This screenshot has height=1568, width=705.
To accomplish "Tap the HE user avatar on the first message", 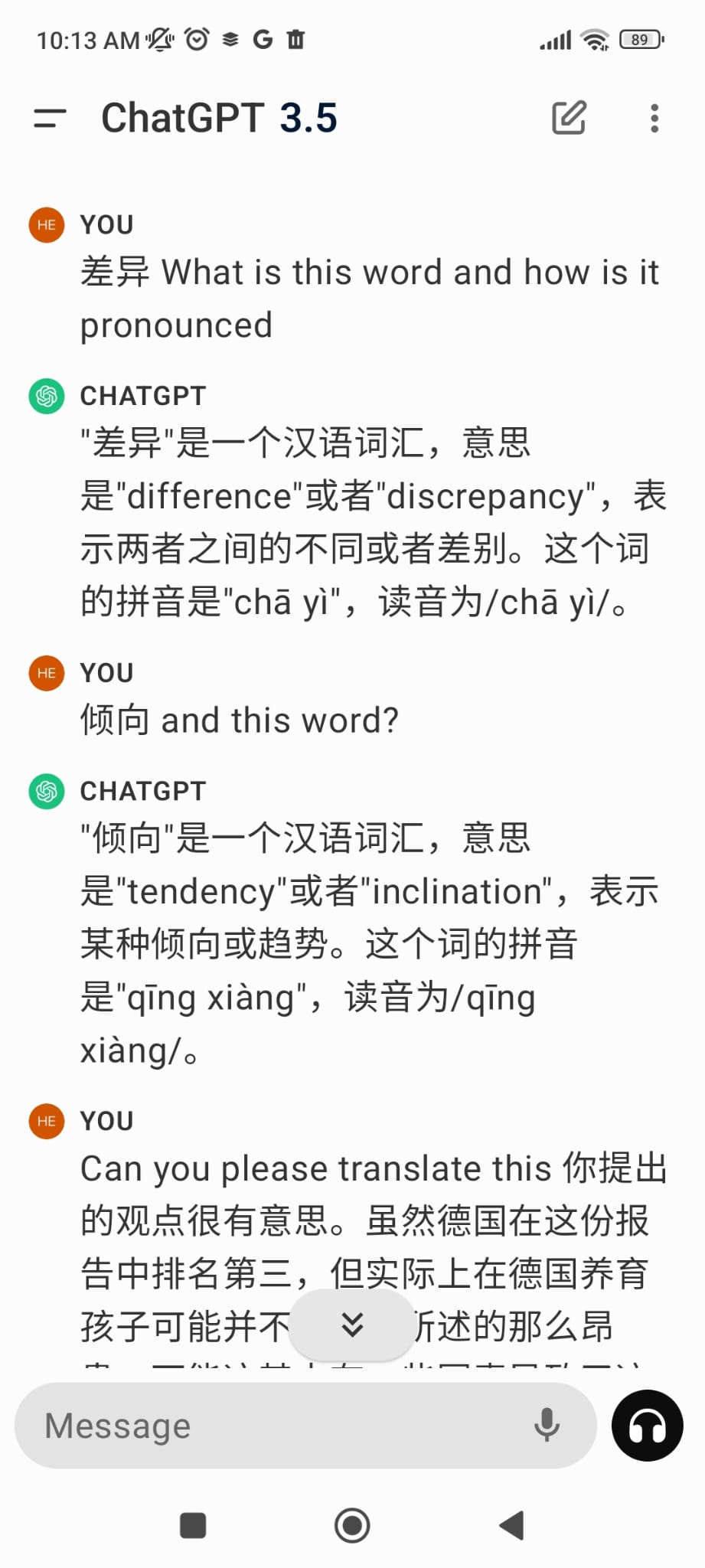I will pos(46,224).
